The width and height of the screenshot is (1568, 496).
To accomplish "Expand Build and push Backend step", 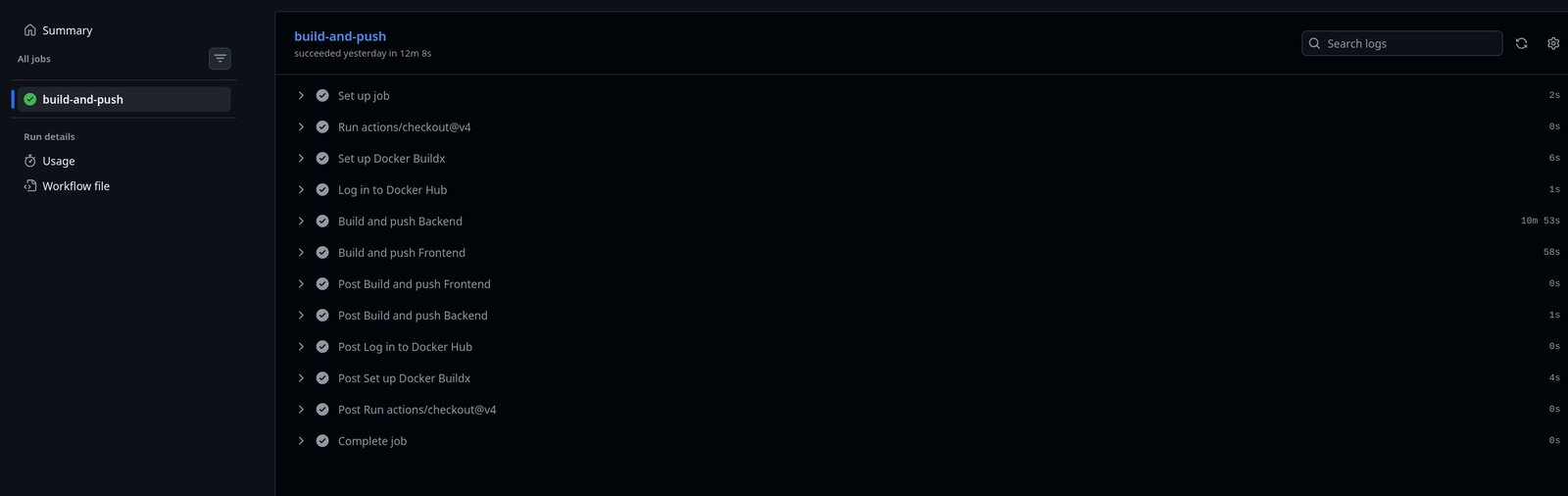I will click(400, 222).
